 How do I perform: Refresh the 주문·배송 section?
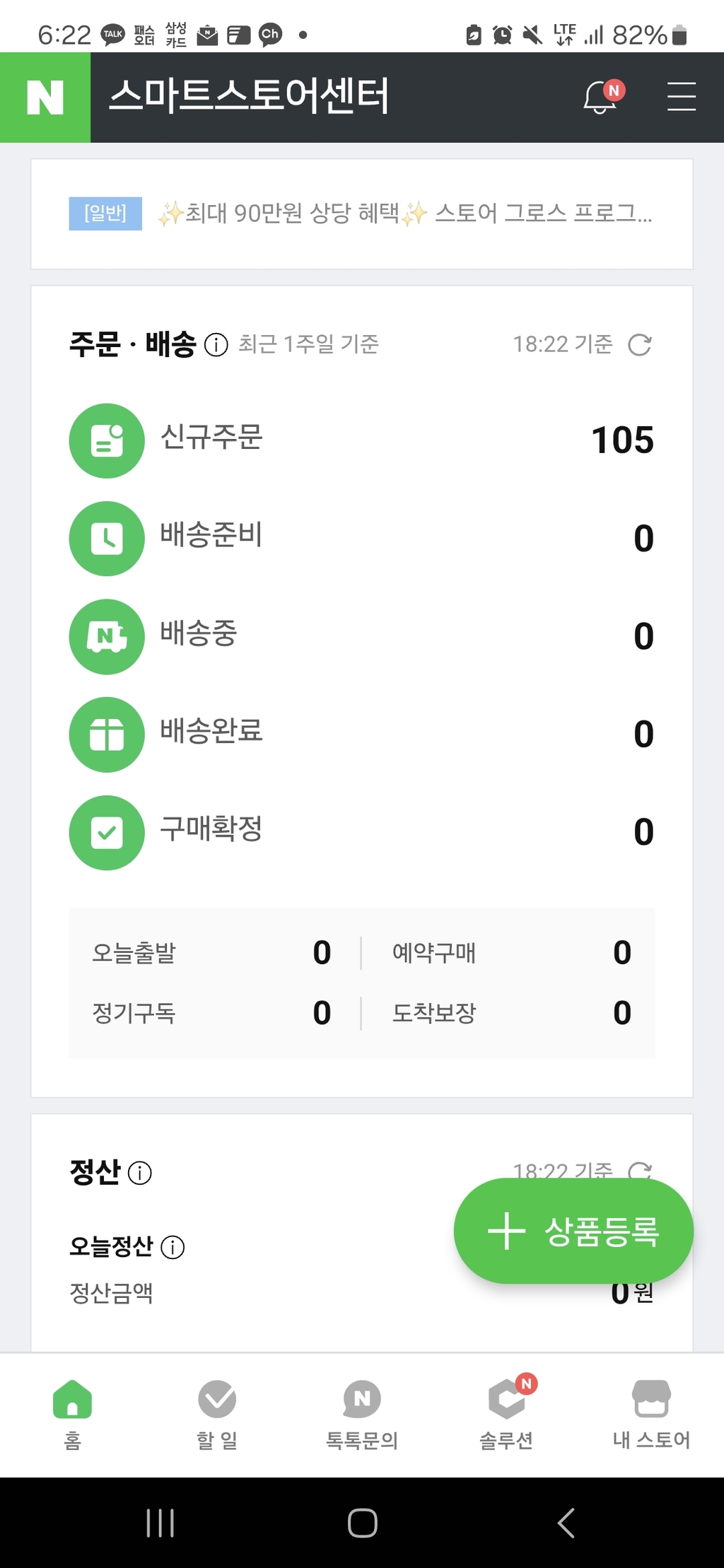coord(640,345)
